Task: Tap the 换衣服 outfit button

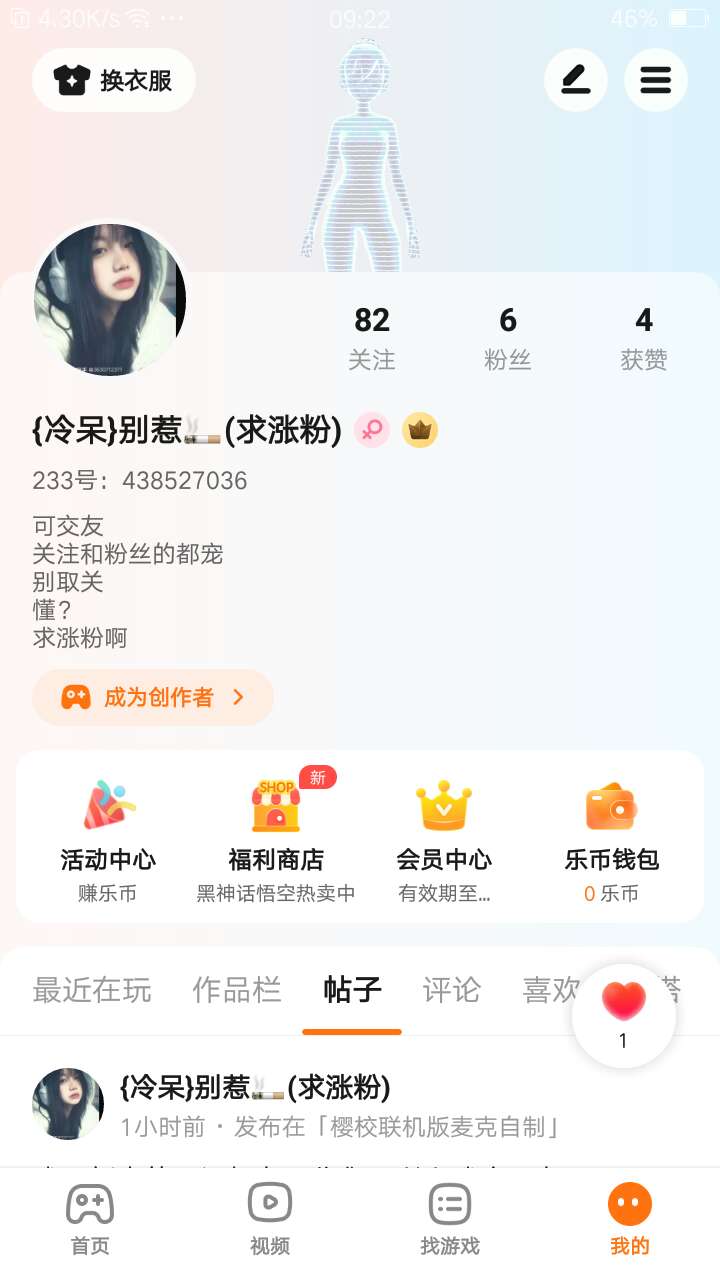Action: point(114,80)
